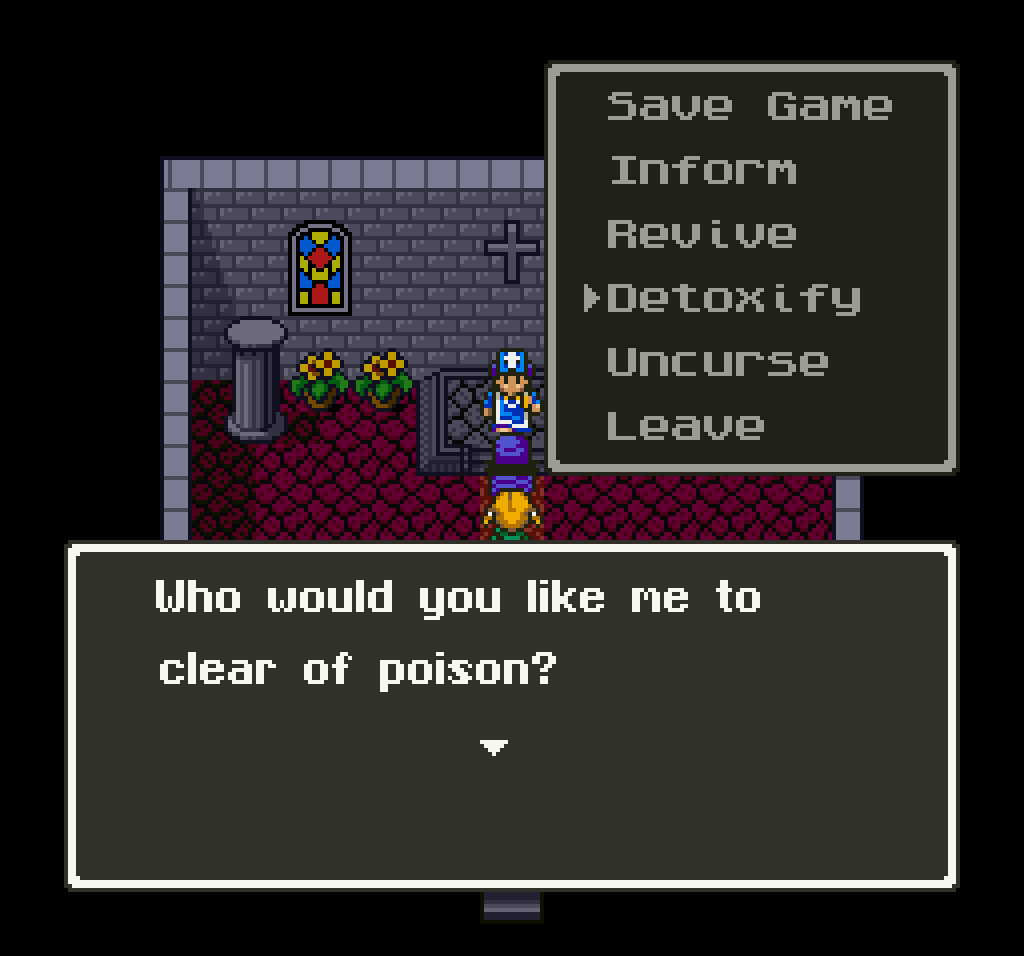This screenshot has height=956, width=1024.
Task: Select Leave to exit the menu
Action: [x=685, y=426]
